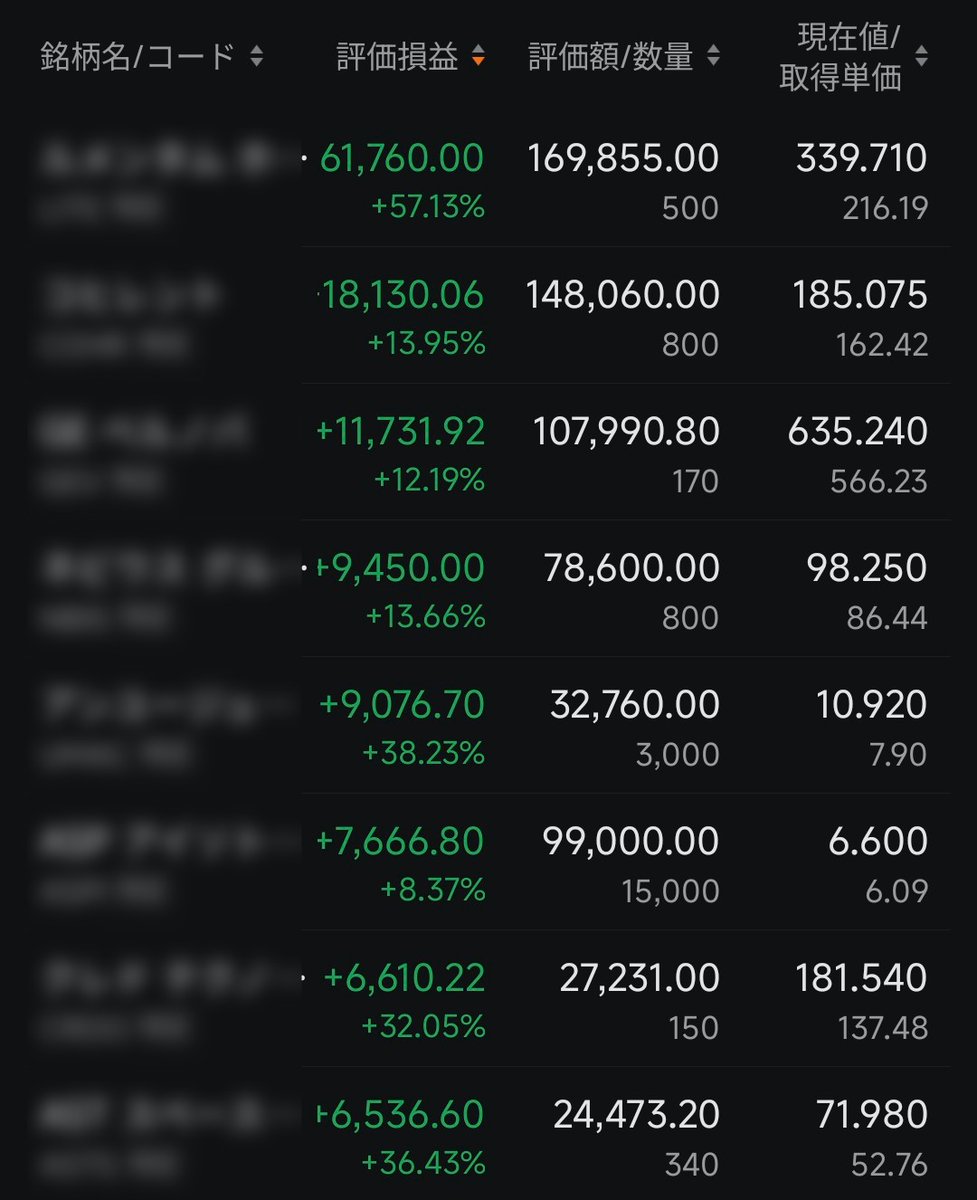View holding gaining +36.43%
The image size is (977, 1200).
[x=490, y=1137]
